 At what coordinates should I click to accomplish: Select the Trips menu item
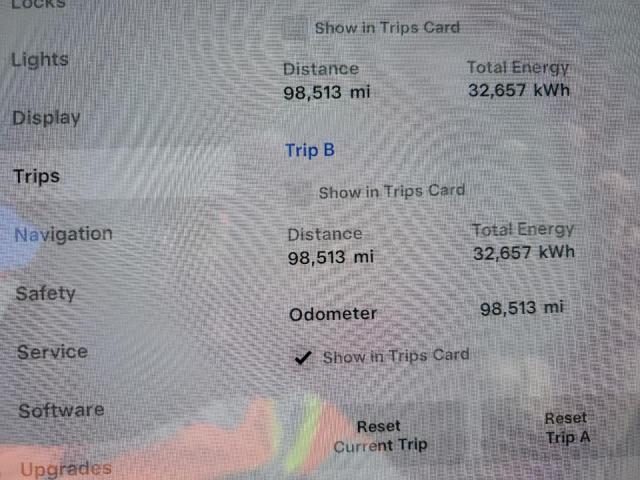click(37, 176)
